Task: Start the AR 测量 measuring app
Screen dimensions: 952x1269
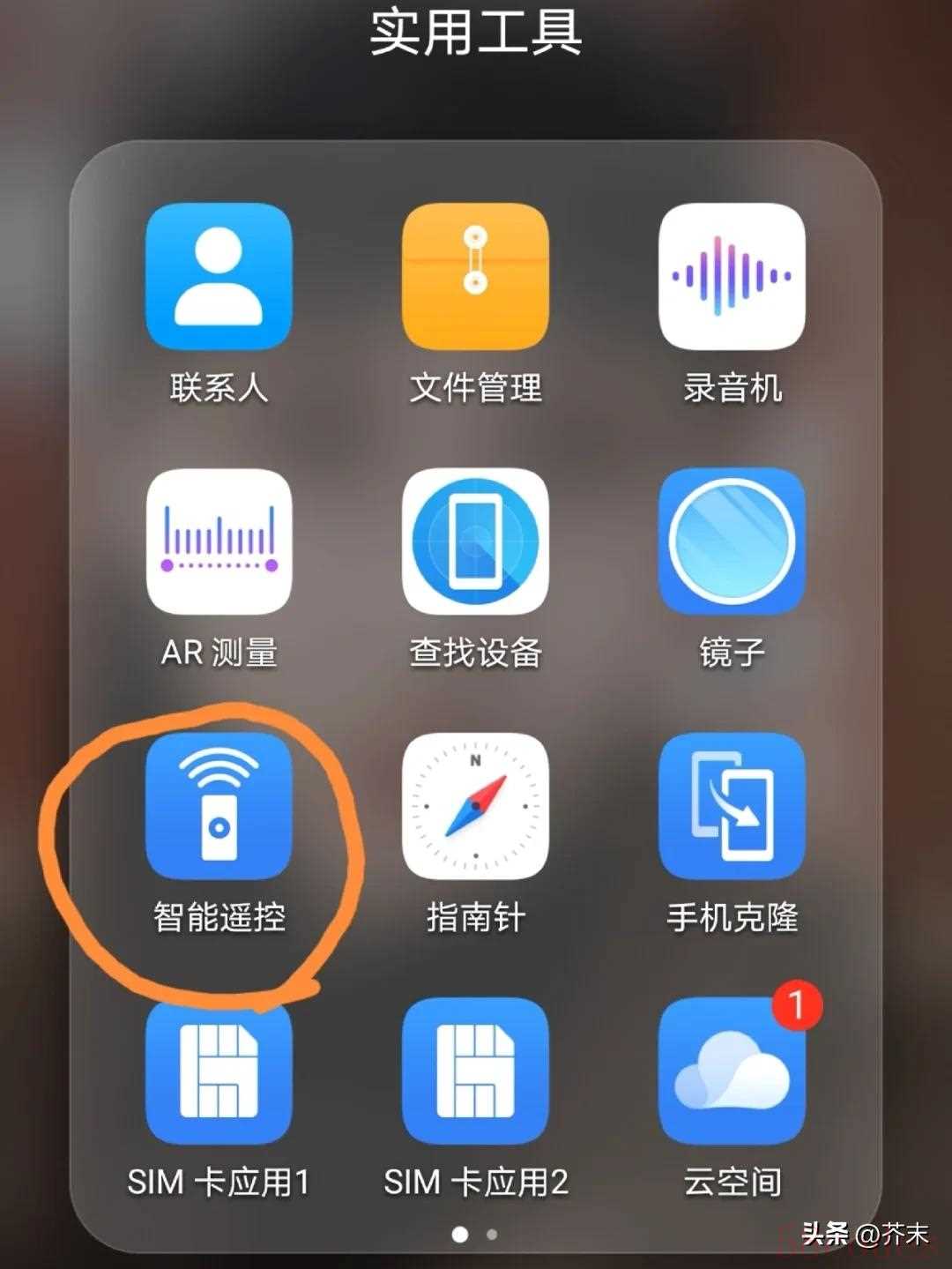Action: click(219, 541)
